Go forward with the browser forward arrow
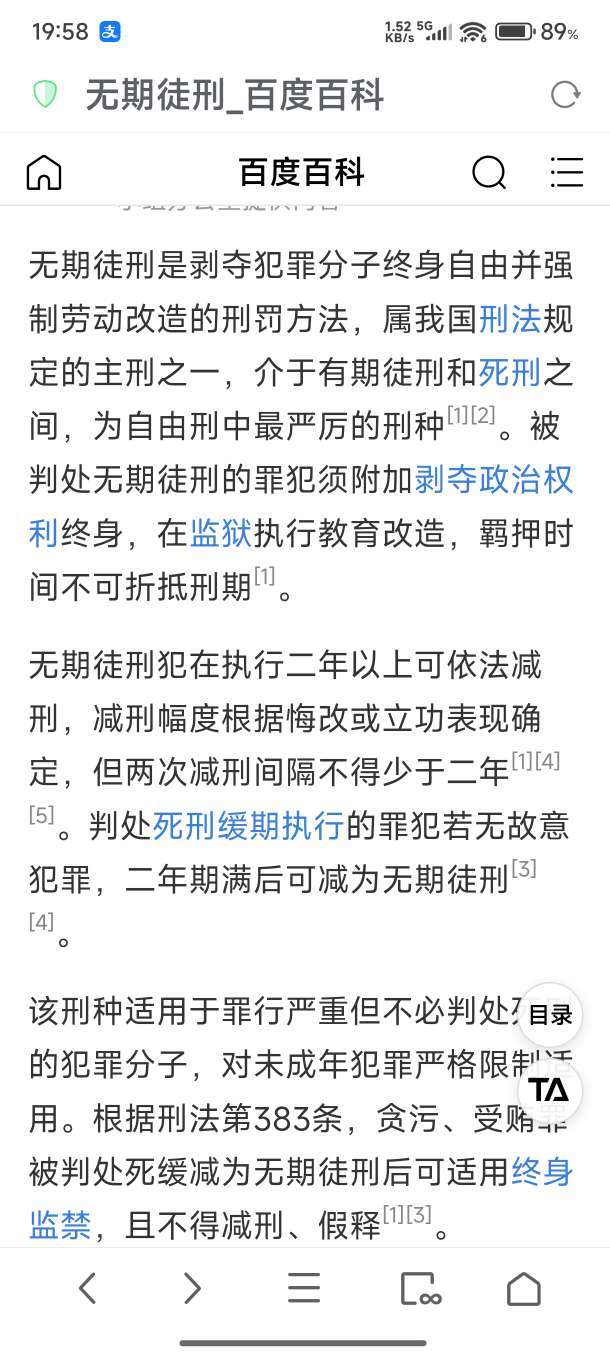 [193, 1288]
